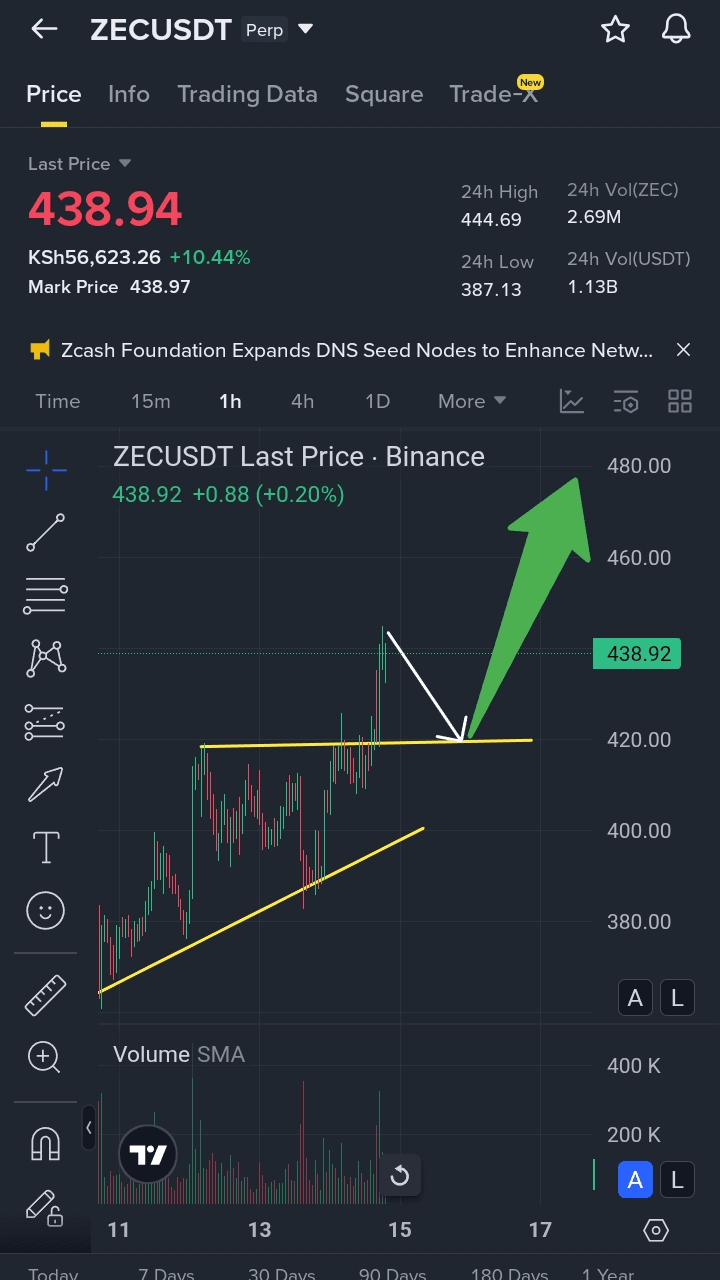Select the 15m chart interval
This screenshot has width=720, height=1280.
pyautogui.click(x=151, y=401)
